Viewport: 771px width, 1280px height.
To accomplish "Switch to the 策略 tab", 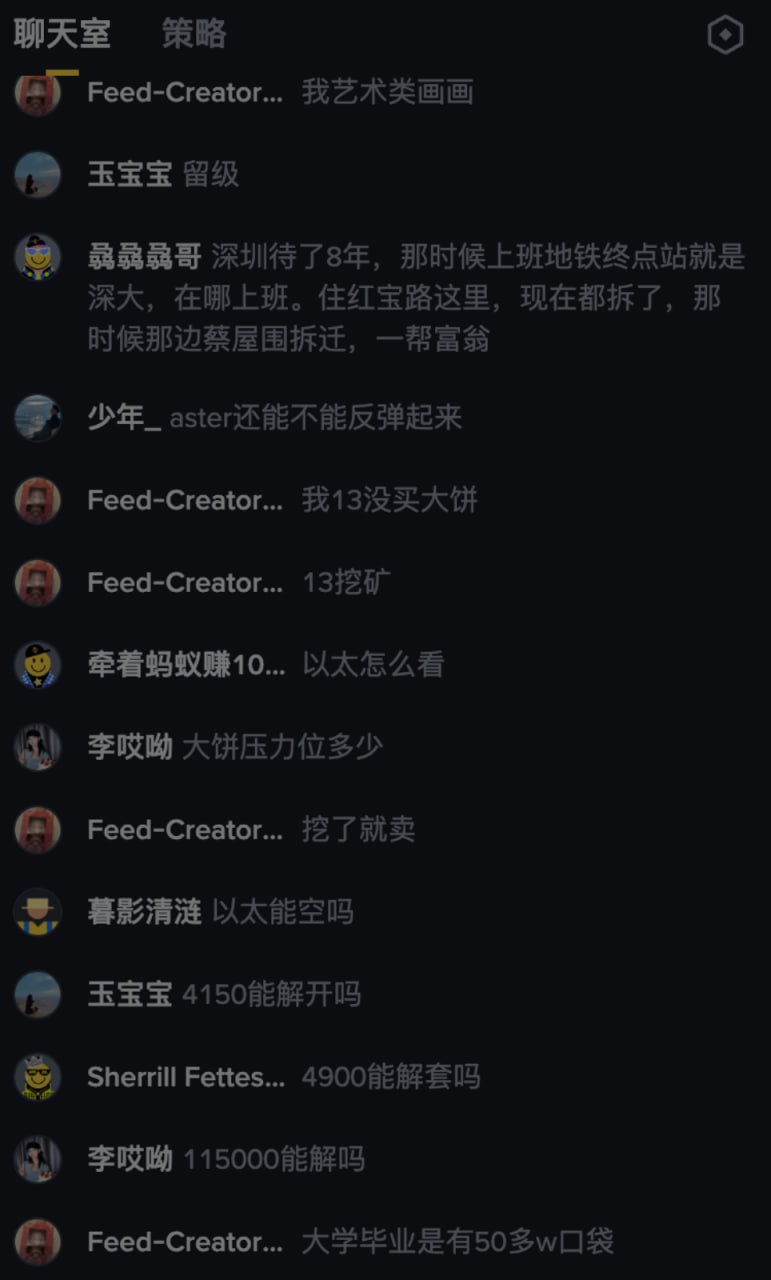I will (x=194, y=34).
